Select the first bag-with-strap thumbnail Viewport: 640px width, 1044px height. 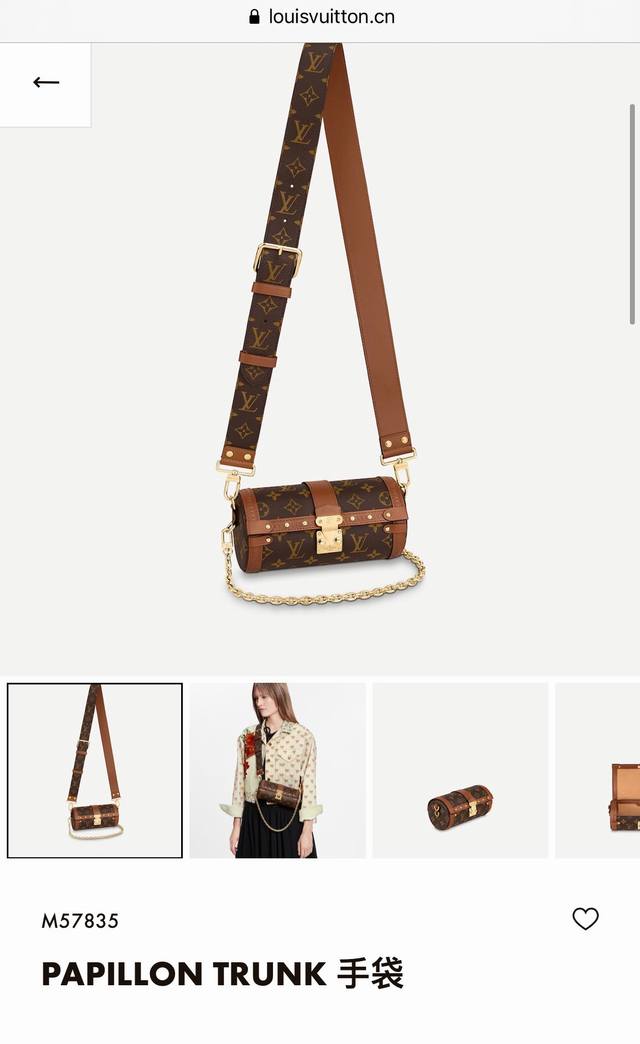point(95,770)
